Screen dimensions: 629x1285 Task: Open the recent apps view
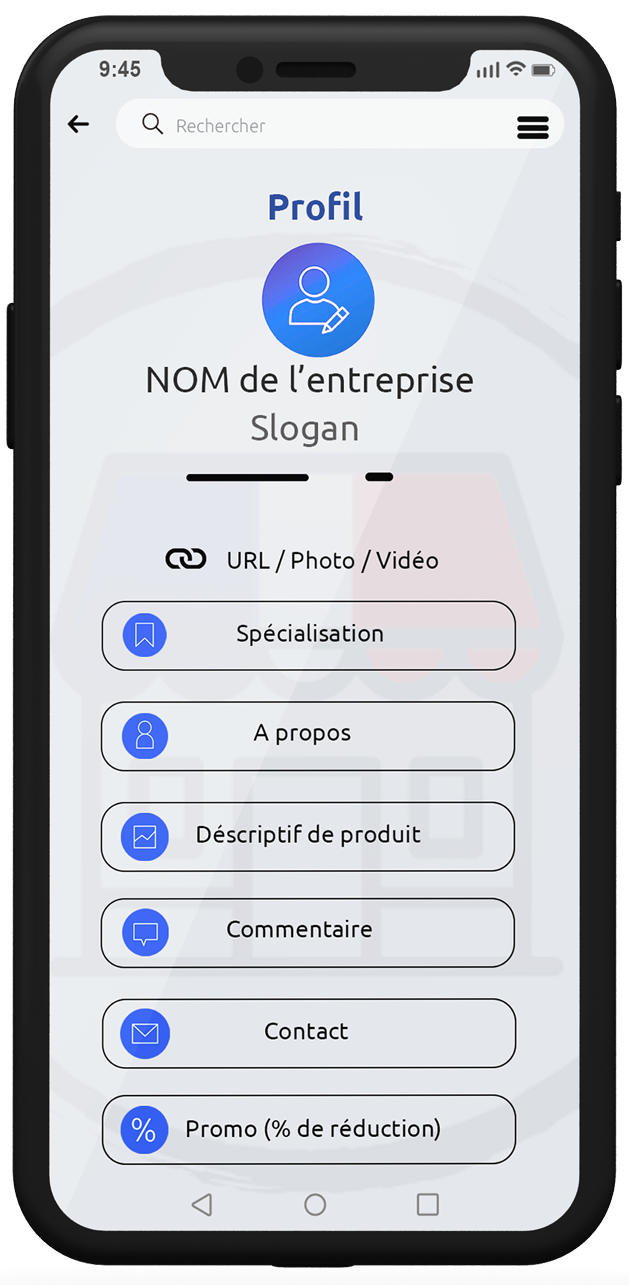[x=428, y=1204]
